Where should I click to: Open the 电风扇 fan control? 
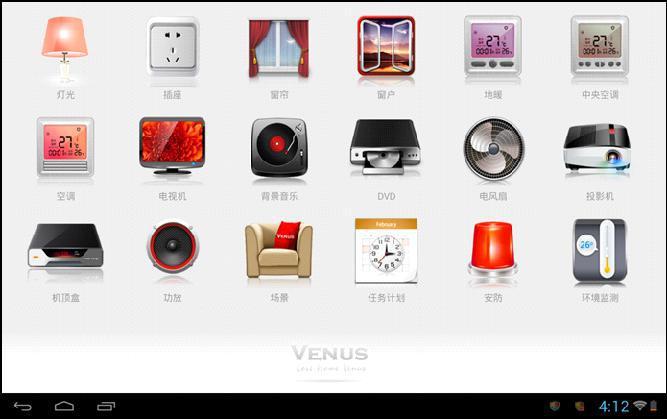coord(493,148)
